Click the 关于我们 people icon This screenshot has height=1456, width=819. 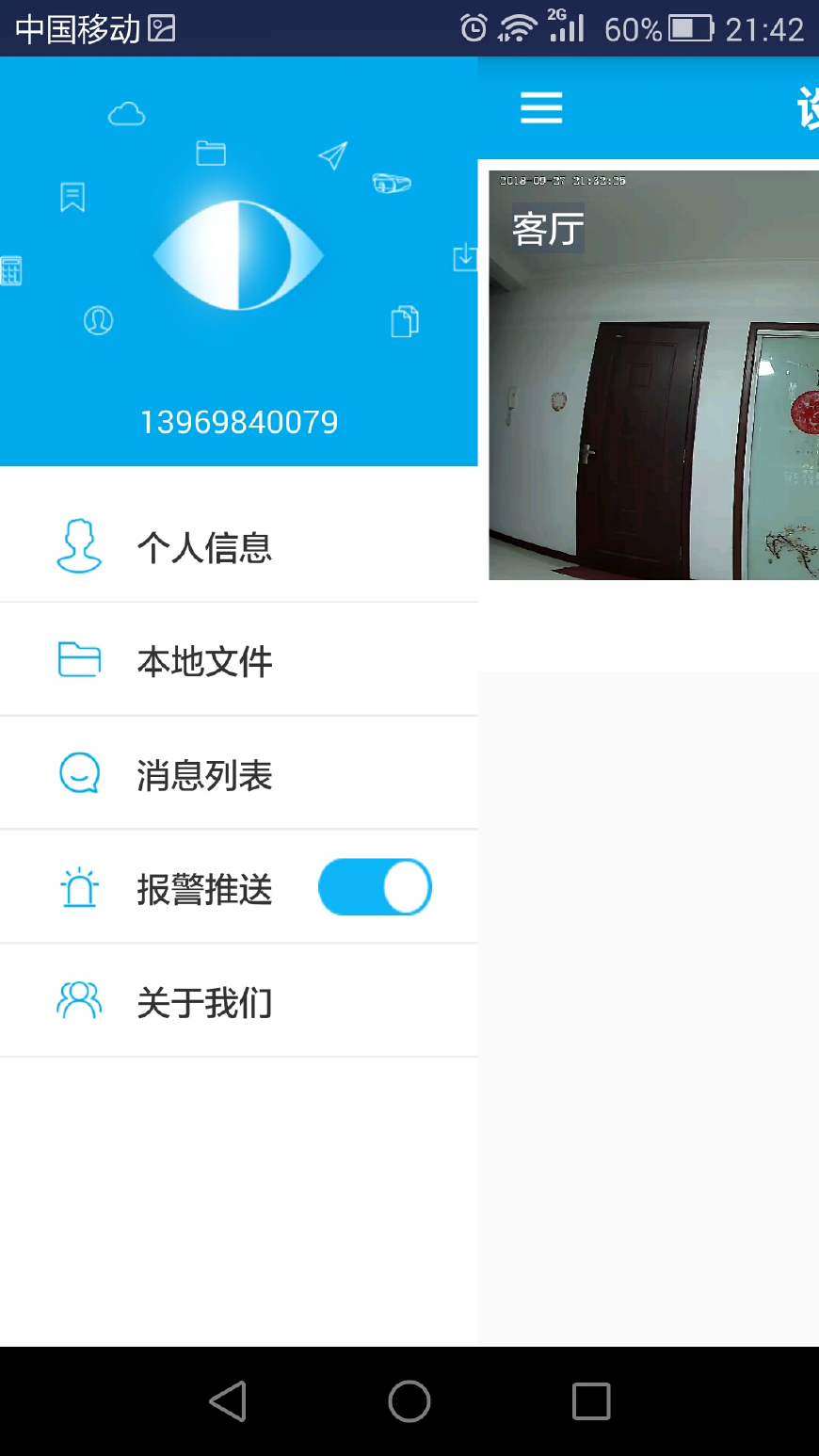[x=78, y=1000]
